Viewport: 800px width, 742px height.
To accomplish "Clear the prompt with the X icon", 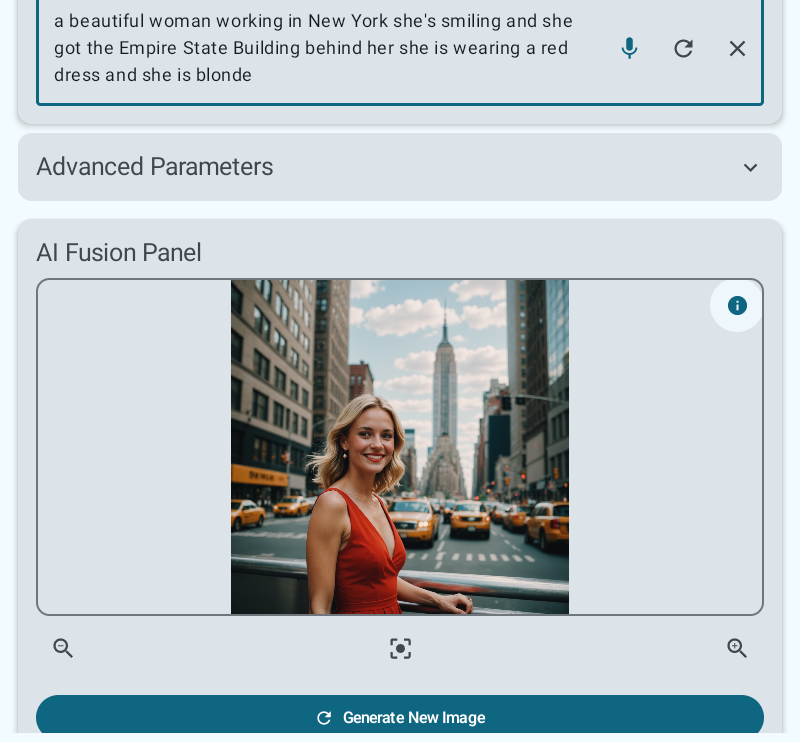I will [737, 48].
